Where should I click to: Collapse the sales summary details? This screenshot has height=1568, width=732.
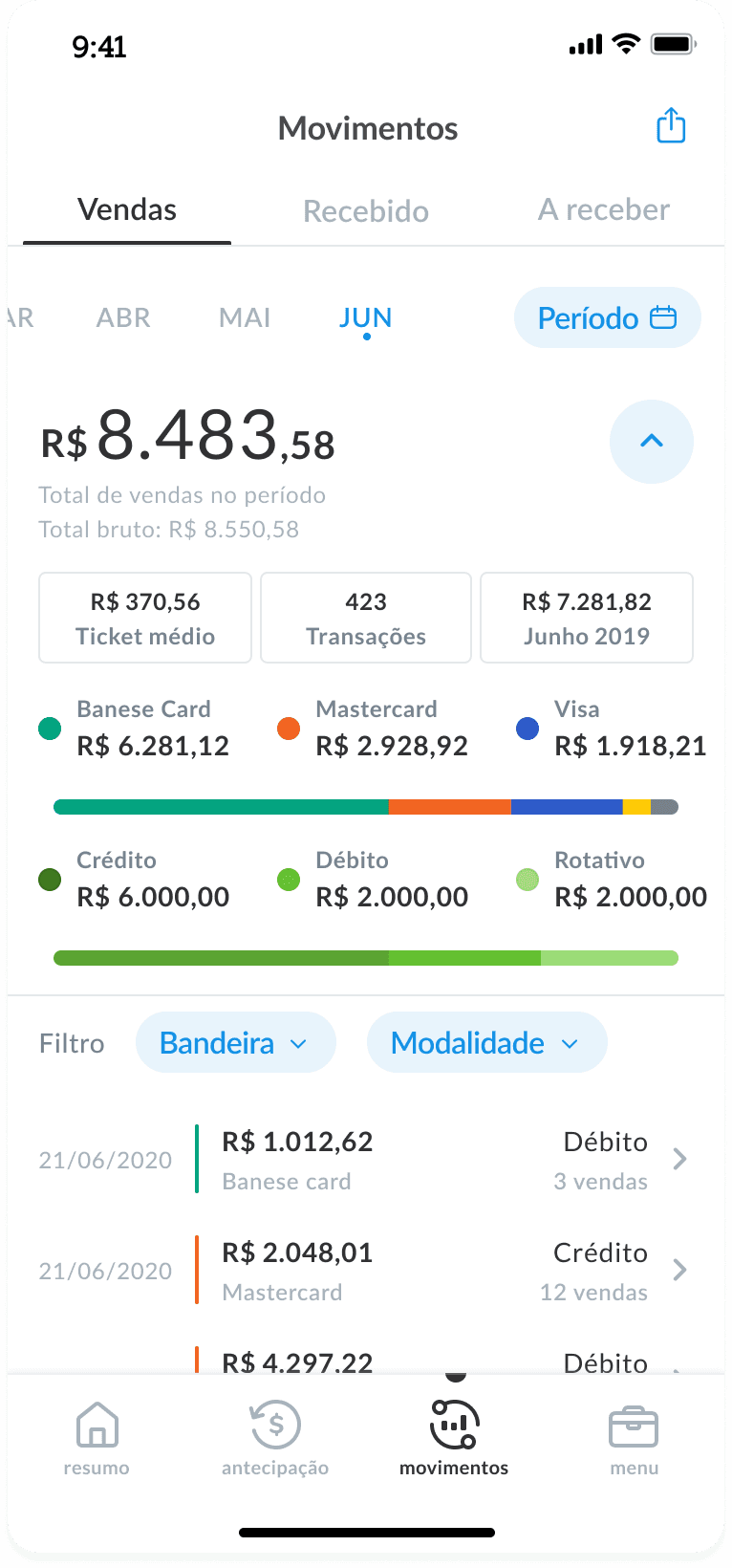pos(652,441)
